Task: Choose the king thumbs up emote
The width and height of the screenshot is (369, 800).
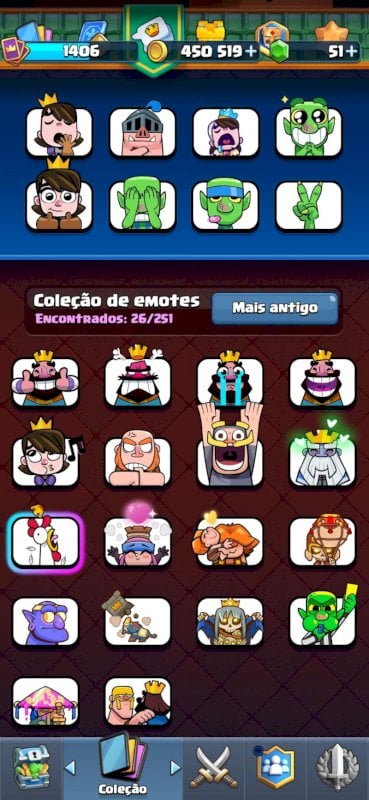Action: tap(45, 380)
